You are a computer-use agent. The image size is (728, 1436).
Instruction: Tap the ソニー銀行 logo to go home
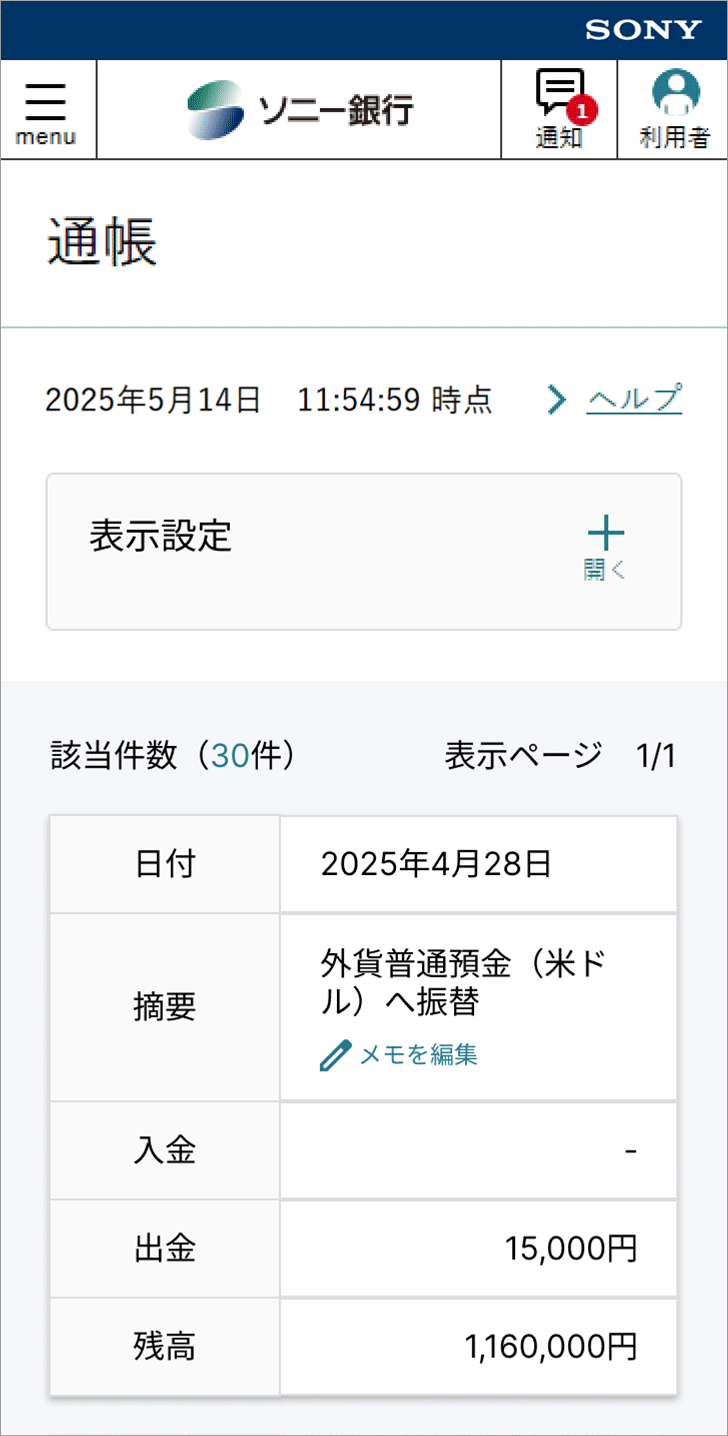(x=299, y=110)
